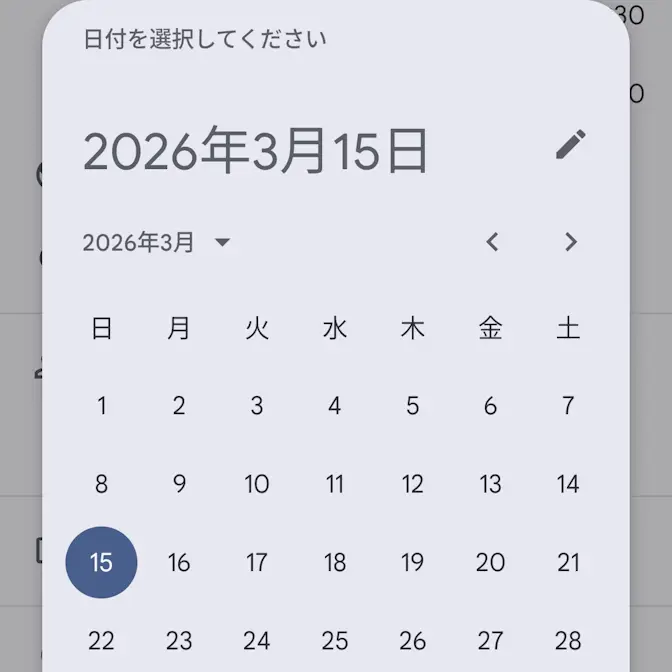Screen dimensions: 672x672
Task: Select day 10 on the calendar
Action: click(x=257, y=485)
